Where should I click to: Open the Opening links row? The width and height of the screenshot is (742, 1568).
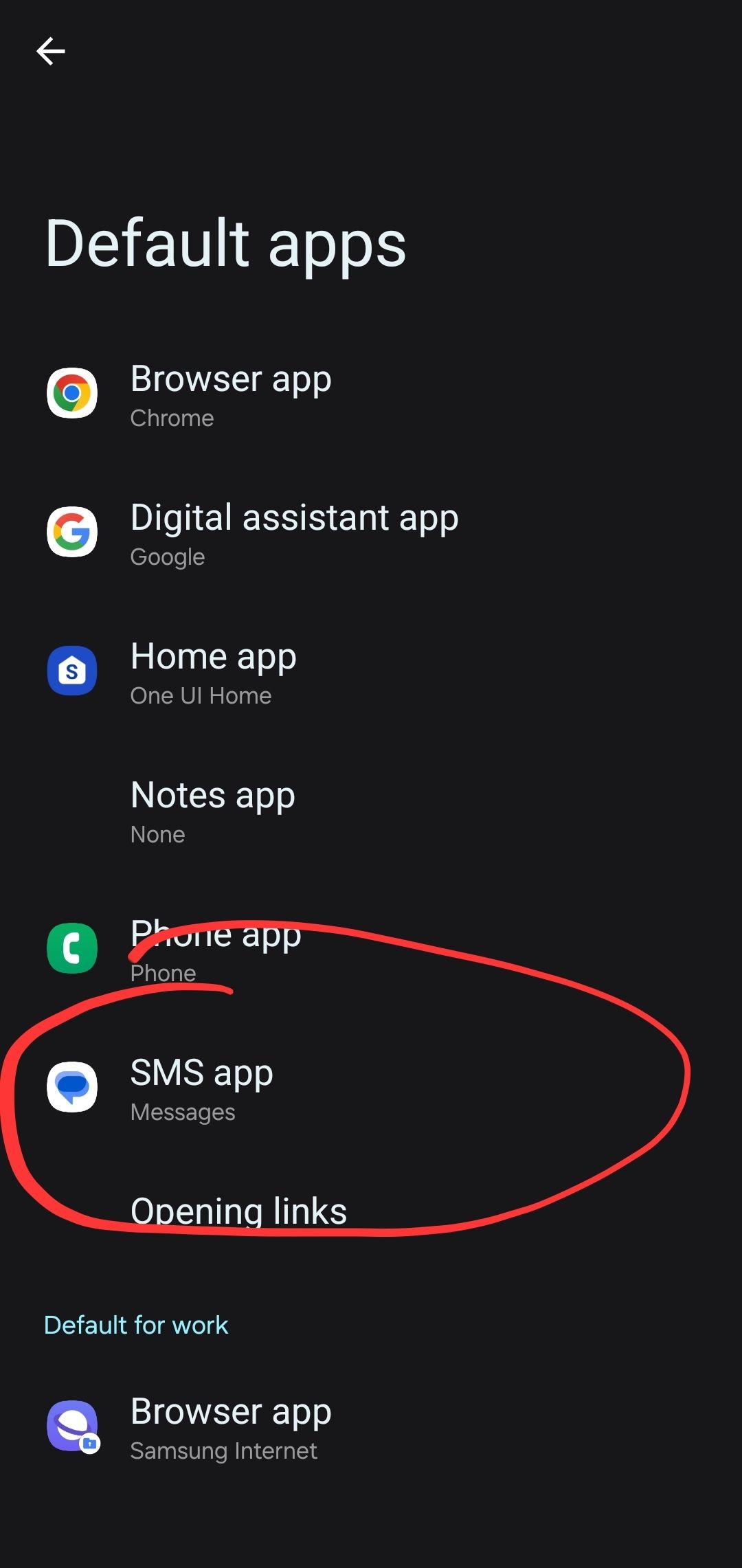(371, 1211)
